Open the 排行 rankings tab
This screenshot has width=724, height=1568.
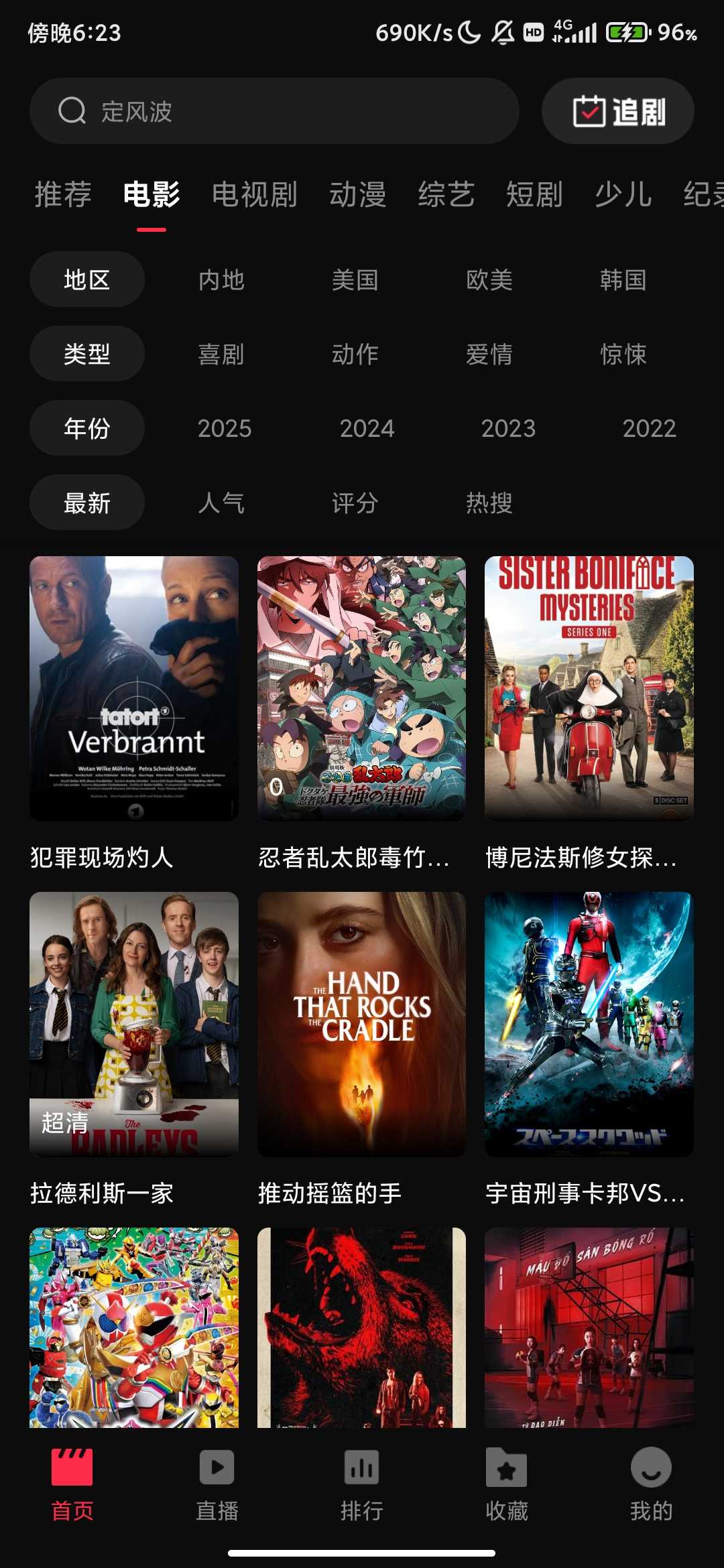(x=362, y=1484)
